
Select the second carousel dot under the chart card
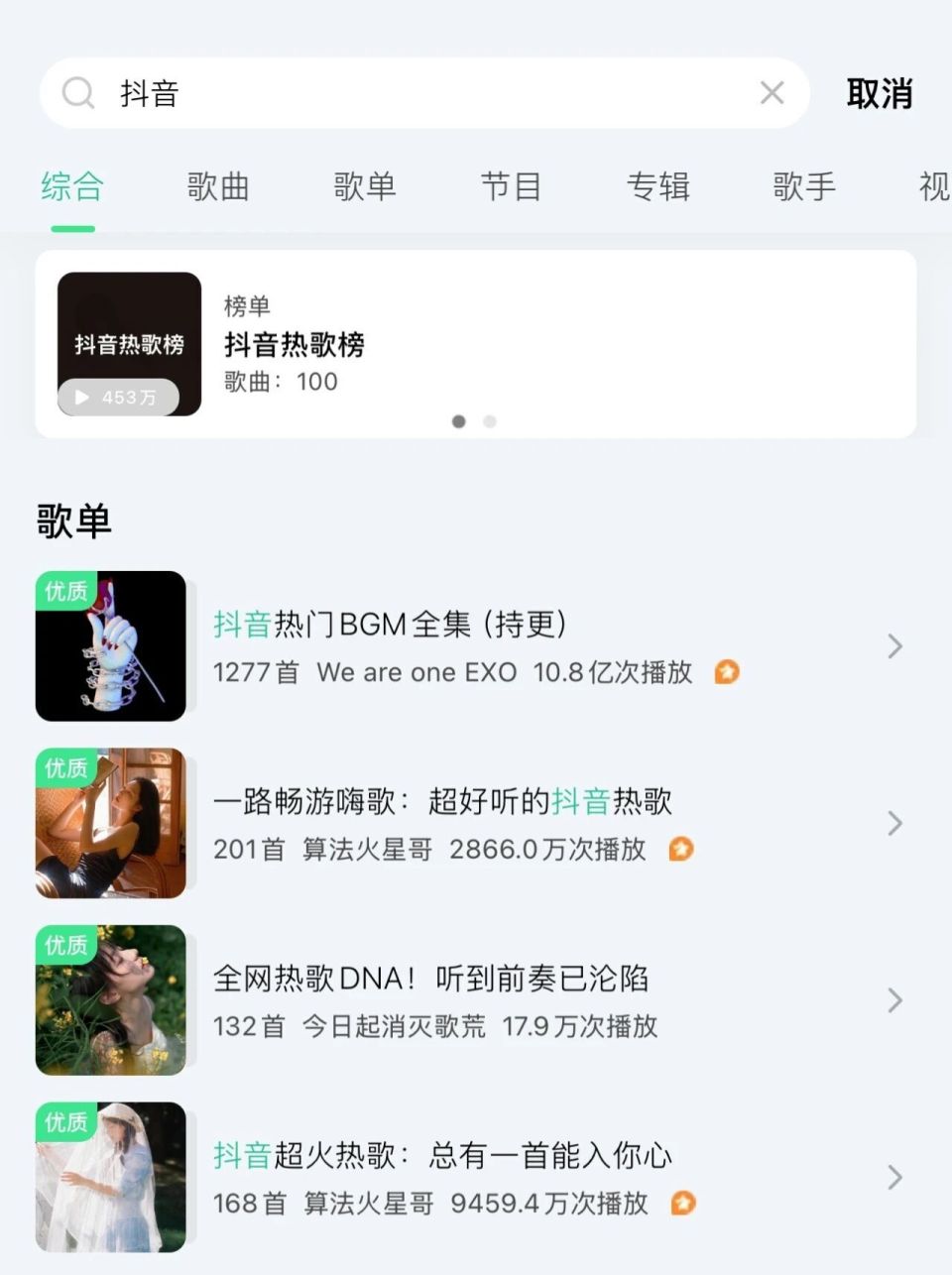(489, 421)
